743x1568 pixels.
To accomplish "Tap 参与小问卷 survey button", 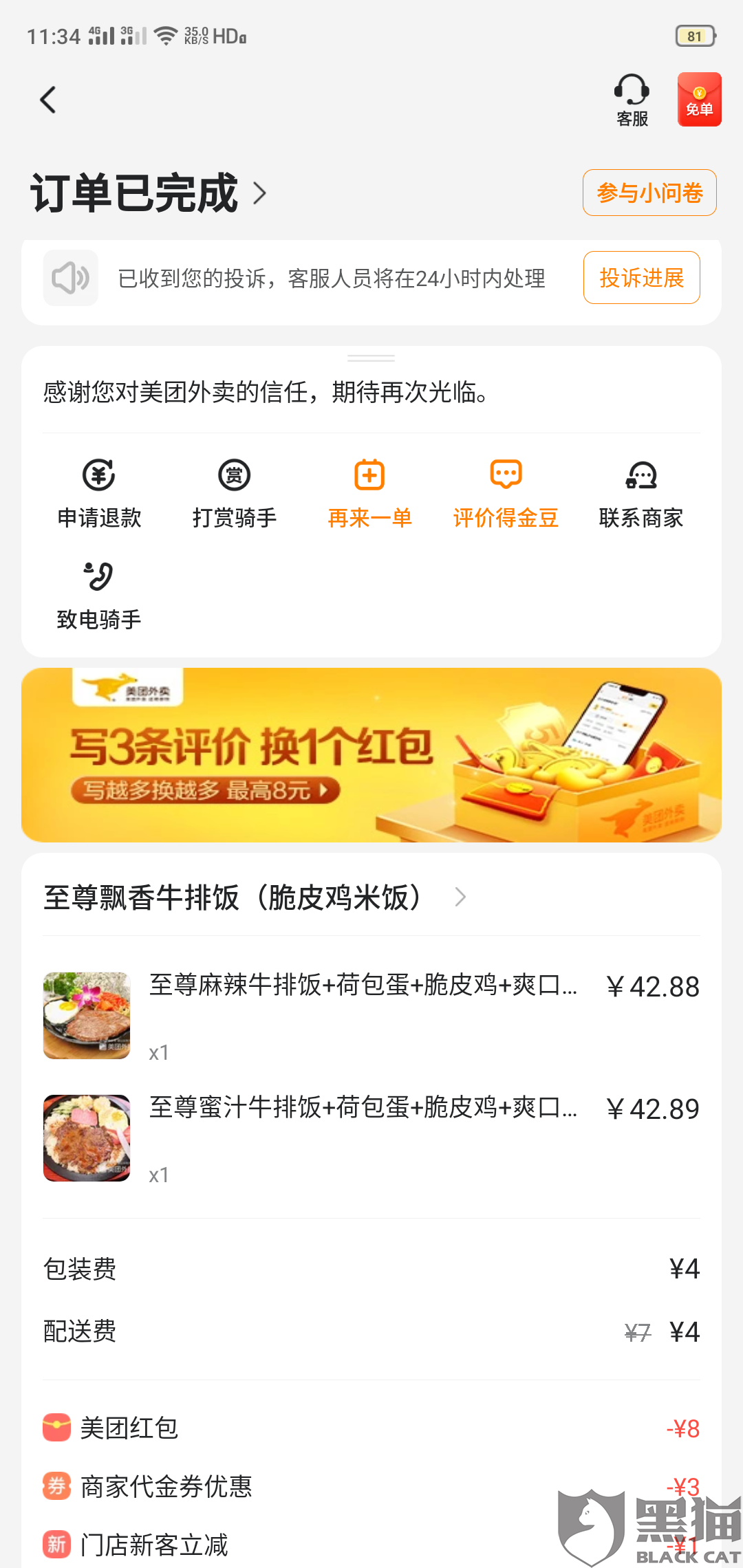I will click(x=649, y=193).
